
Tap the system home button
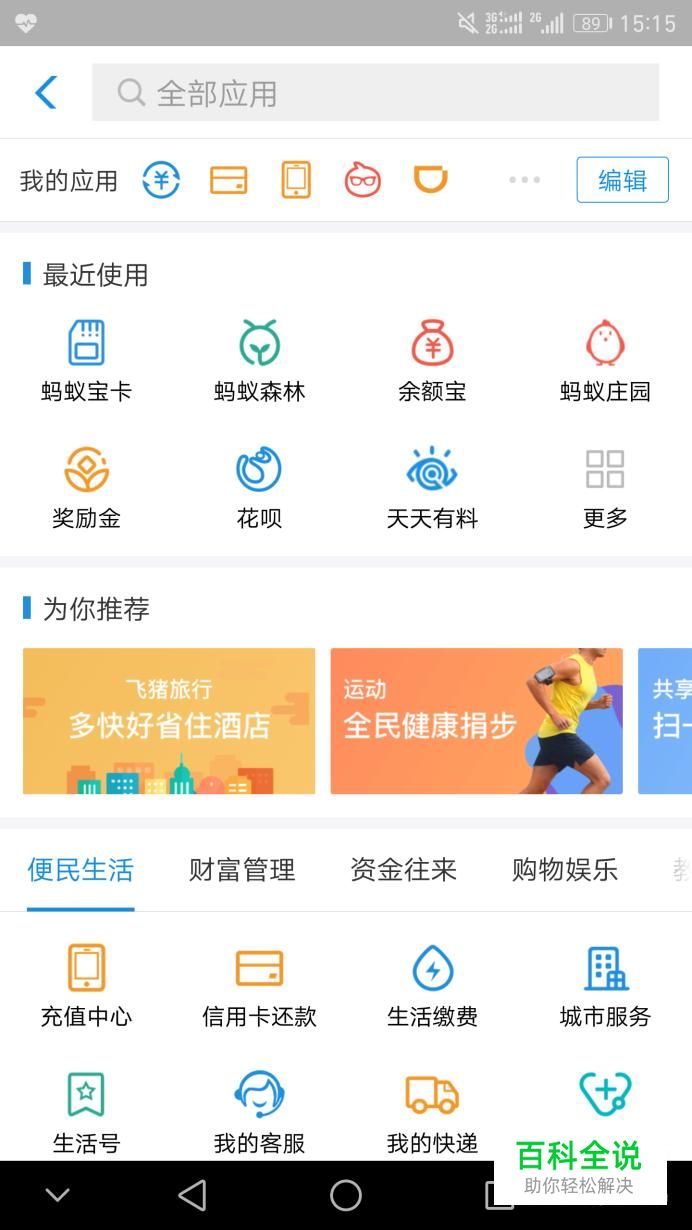coord(346,1195)
